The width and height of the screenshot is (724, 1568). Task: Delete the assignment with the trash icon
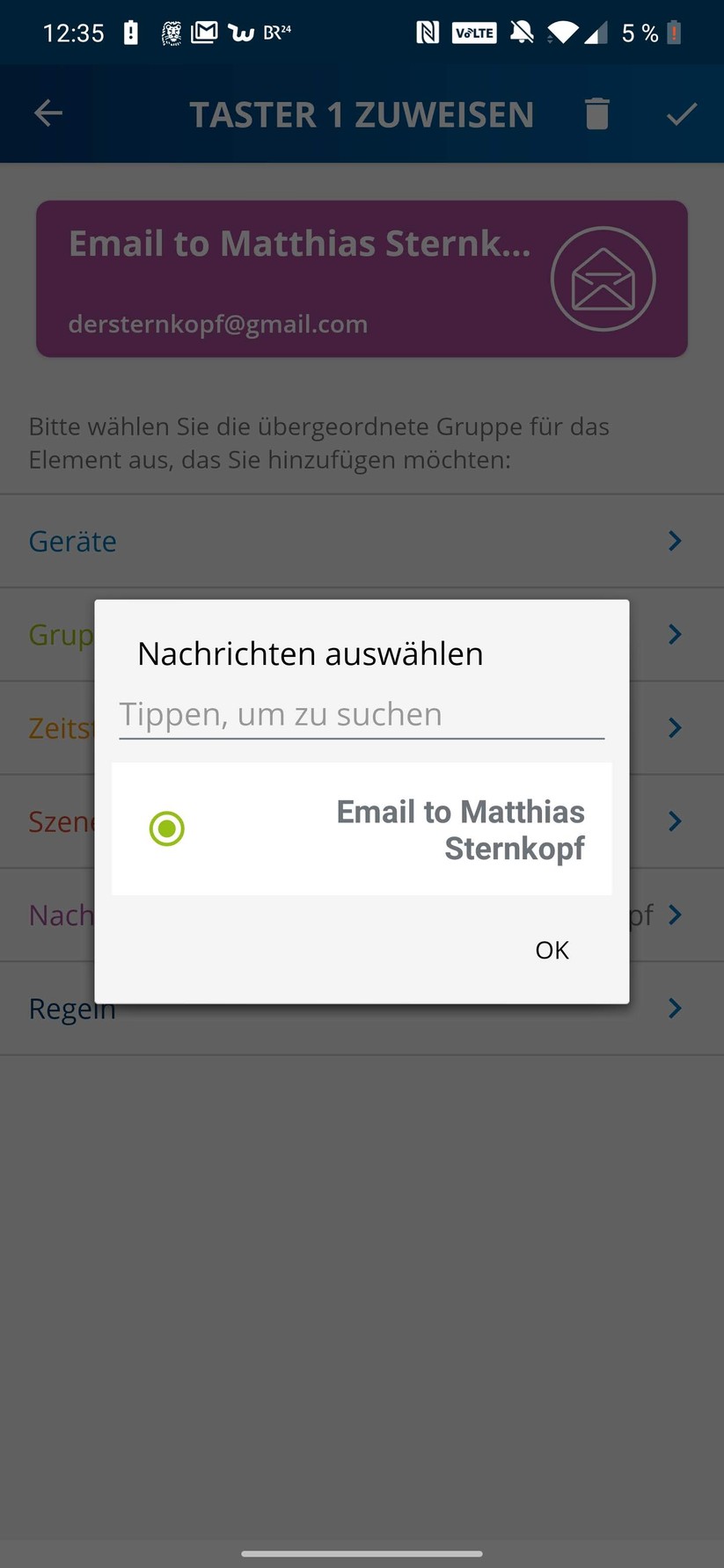click(x=596, y=113)
